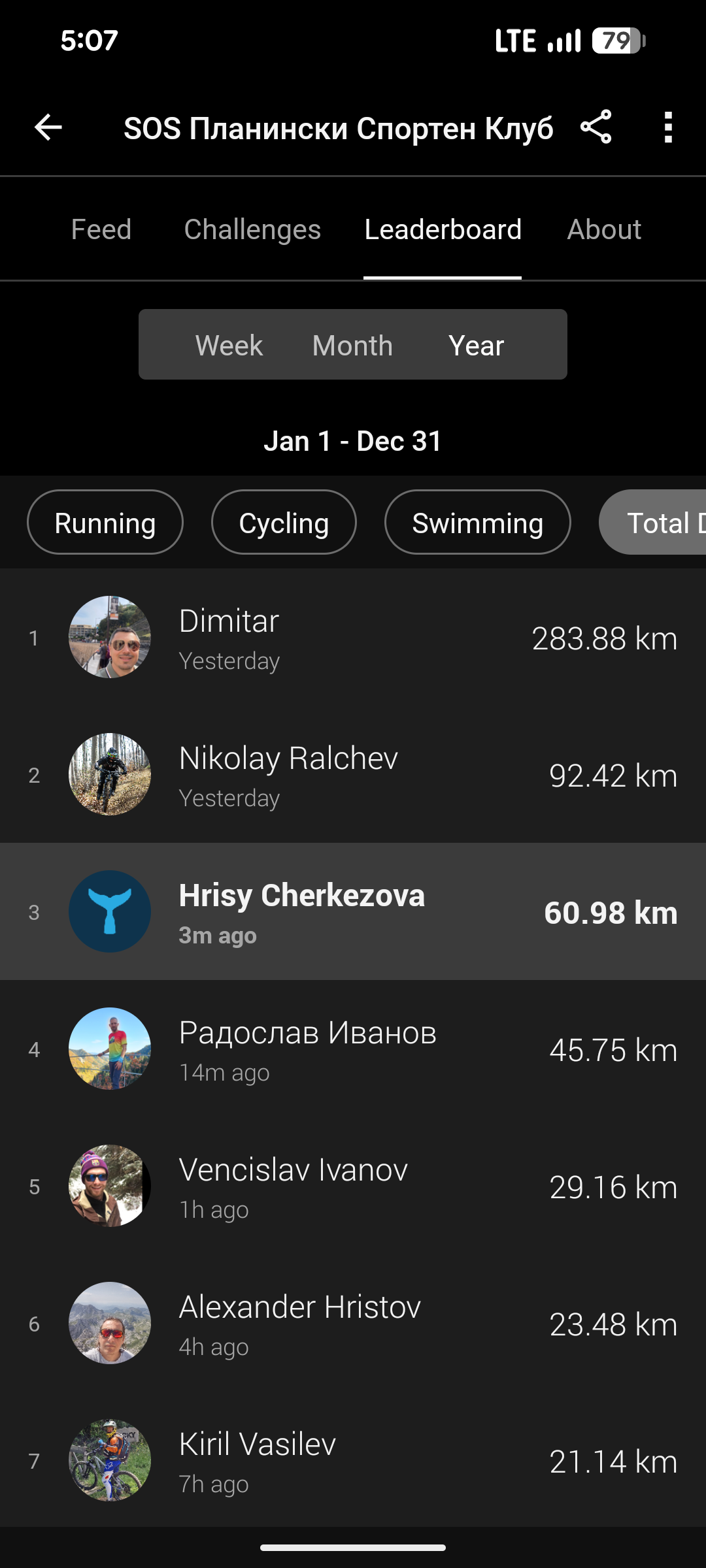View Nikolay Ralchev's profile row
This screenshot has width=706, height=1568.
(353, 775)
